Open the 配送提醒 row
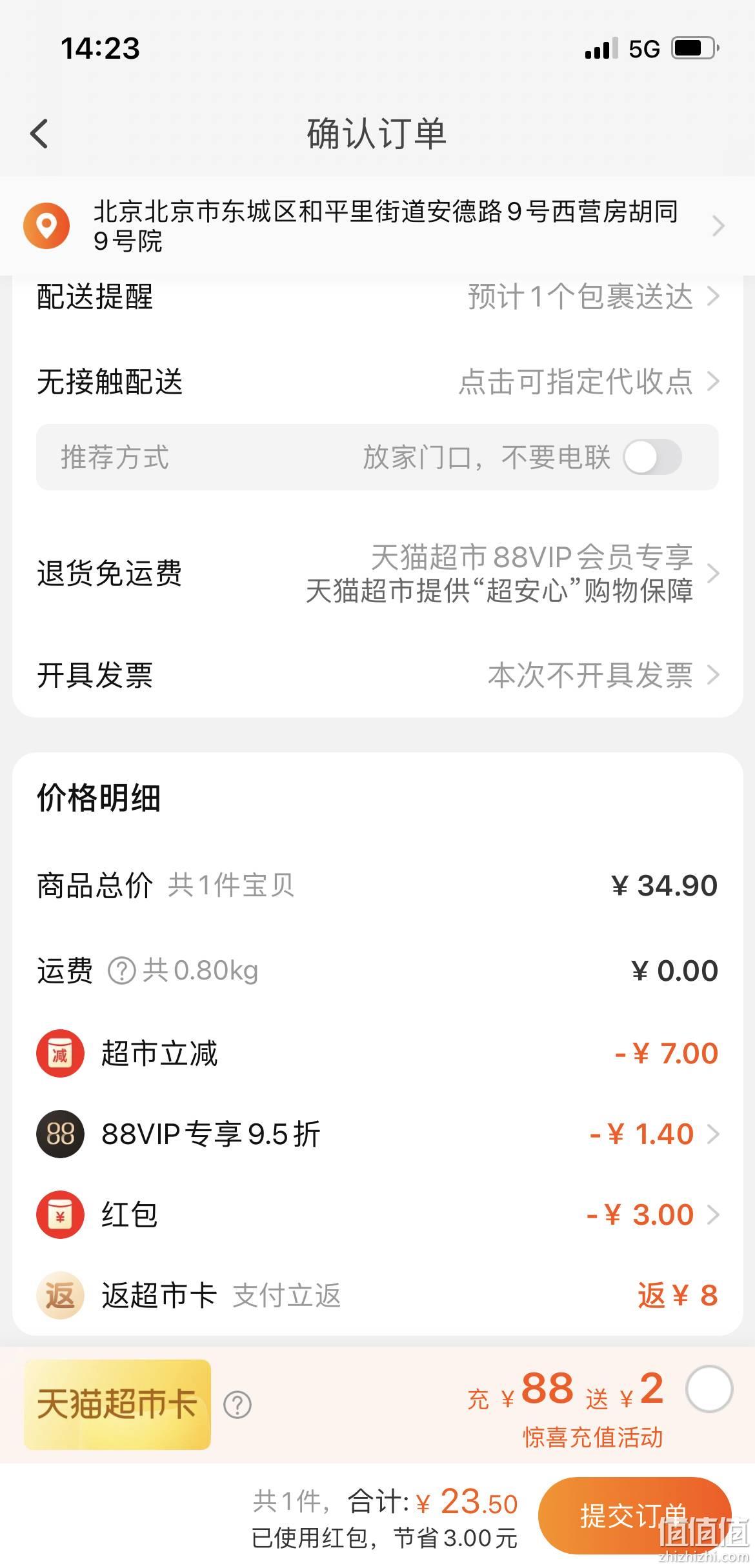Screen dimensions: 755x1568 coord(377,297)
